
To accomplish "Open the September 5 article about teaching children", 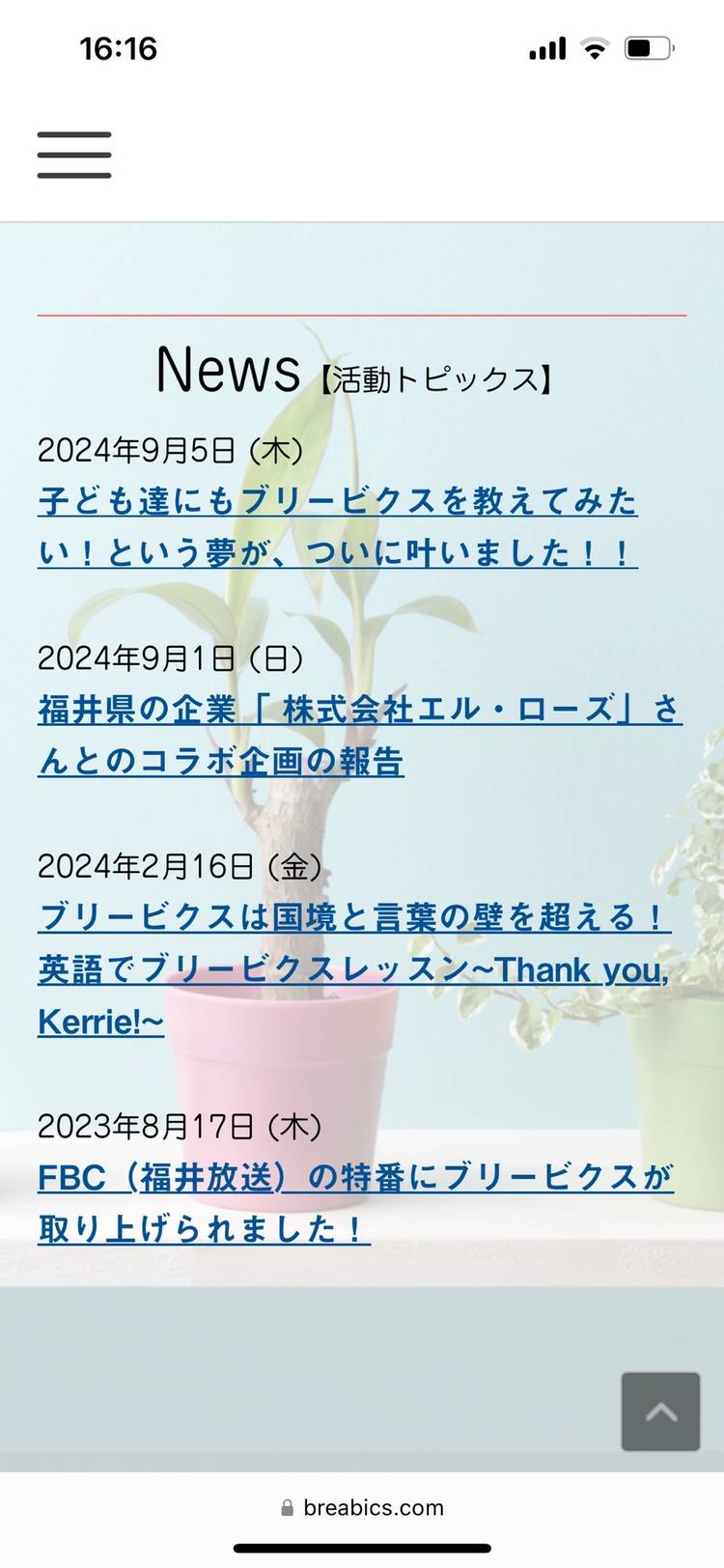I will pos(337,527).
